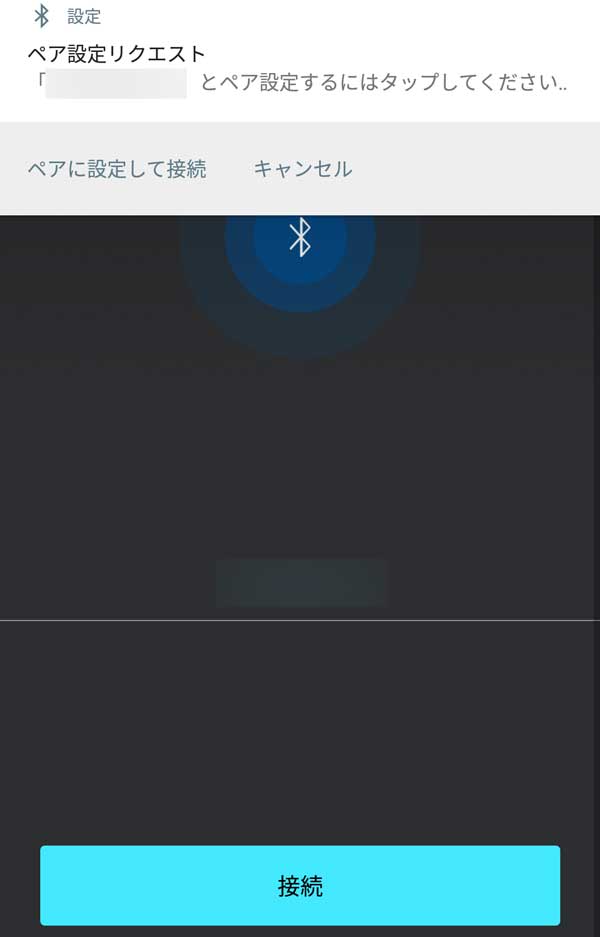Screen dimensions: 600x937
Task: Open the ペア設定リクエスト notification
Action: click(x=300, y=68)
